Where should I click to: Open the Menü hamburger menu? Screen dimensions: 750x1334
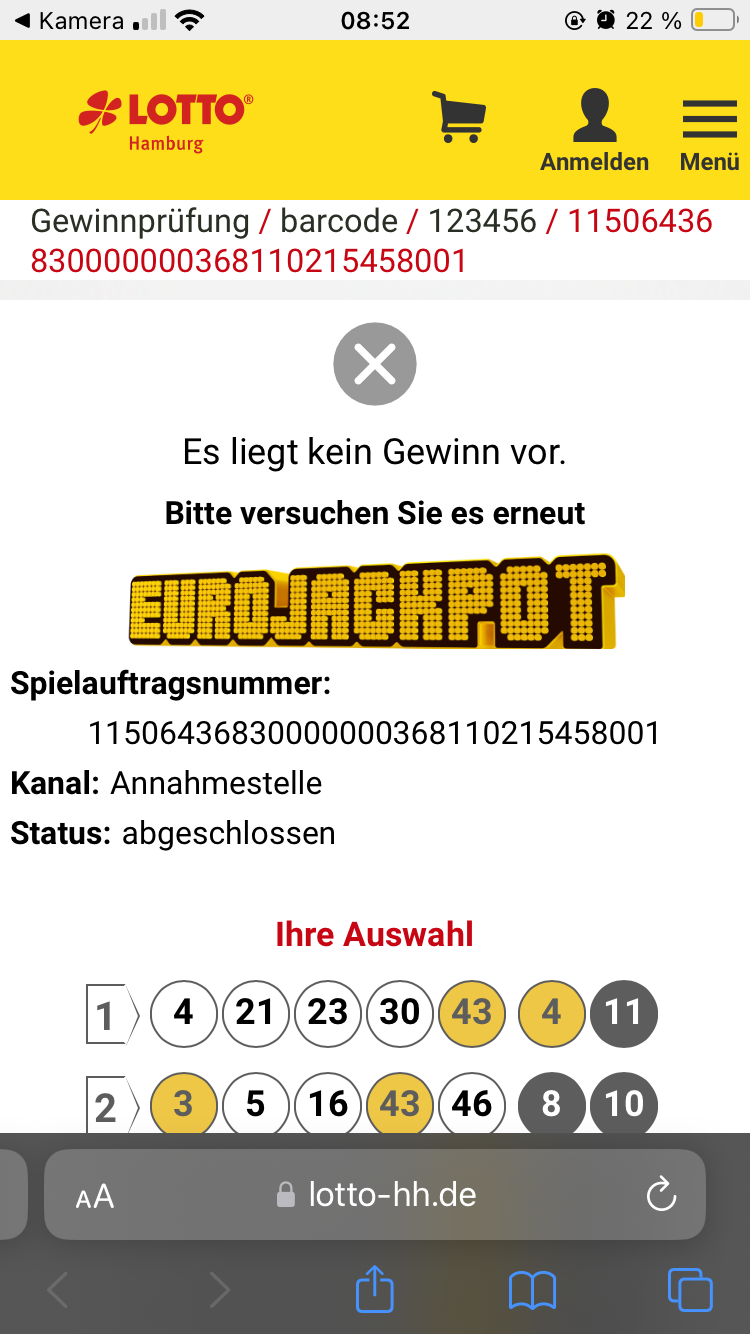pos(709,130)
